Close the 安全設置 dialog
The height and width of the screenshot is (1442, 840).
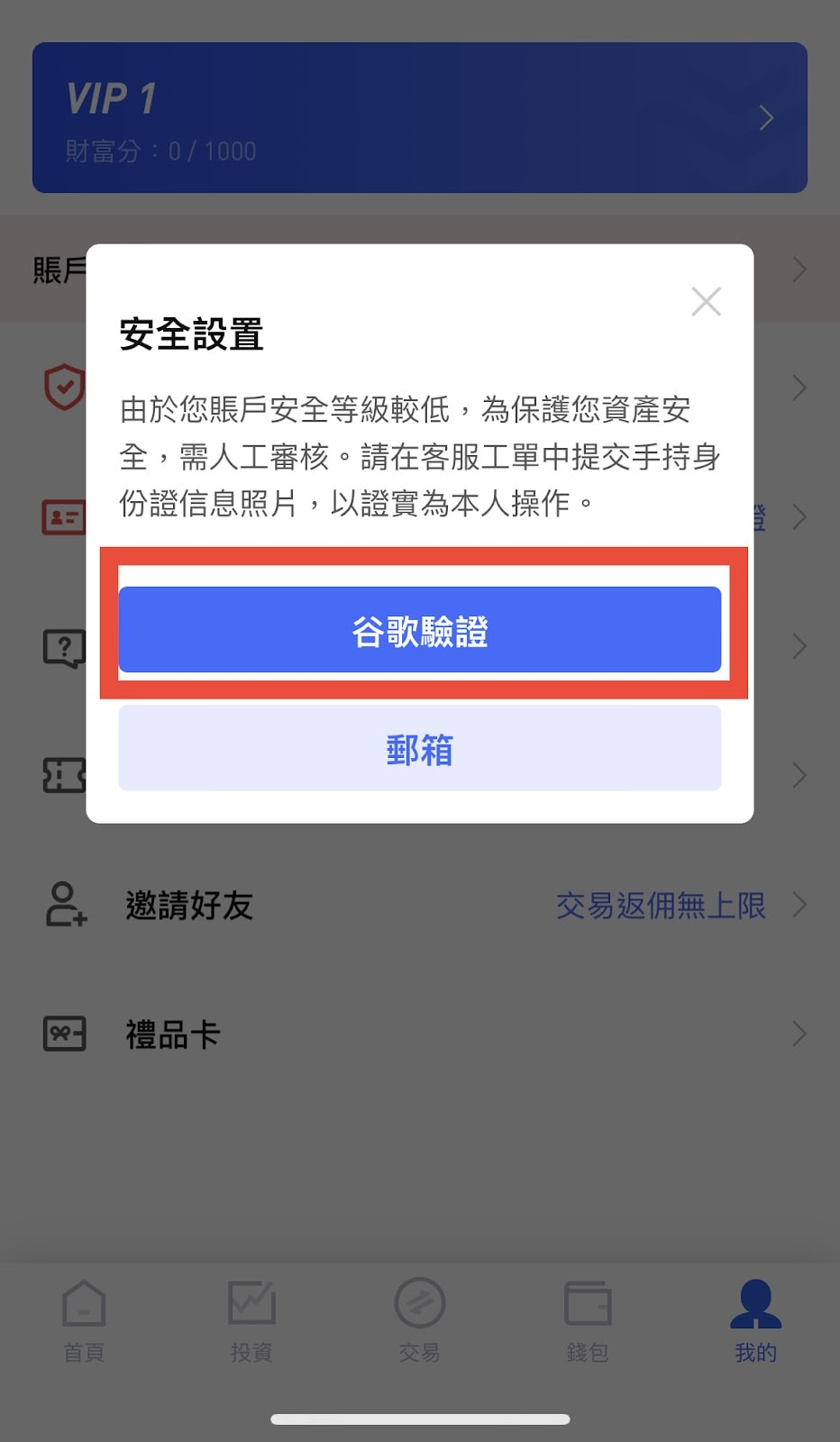[x=706, y=302]
